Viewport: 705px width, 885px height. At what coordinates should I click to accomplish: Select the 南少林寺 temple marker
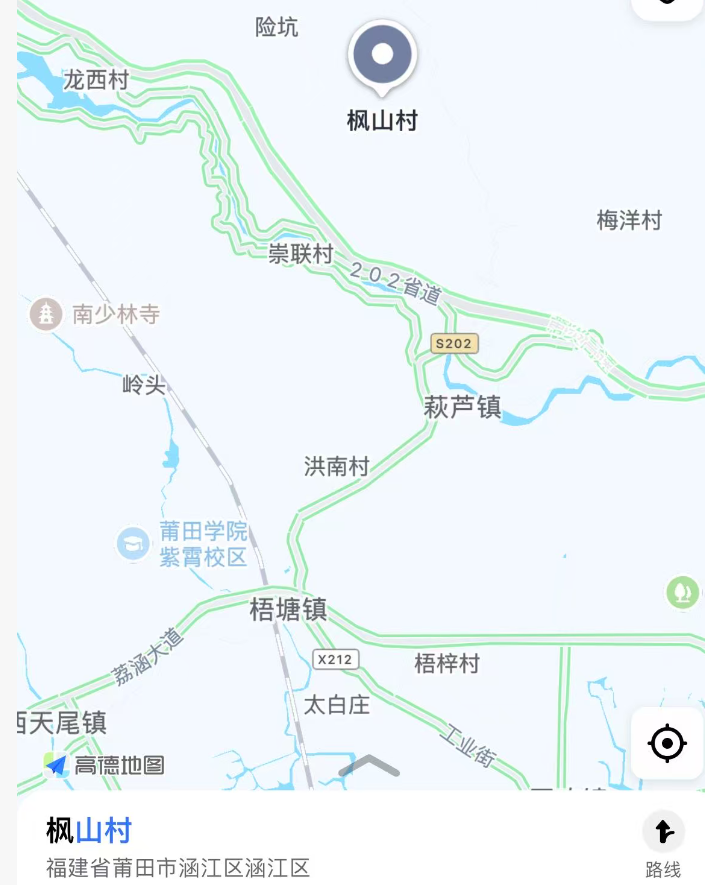coord(45,314)
